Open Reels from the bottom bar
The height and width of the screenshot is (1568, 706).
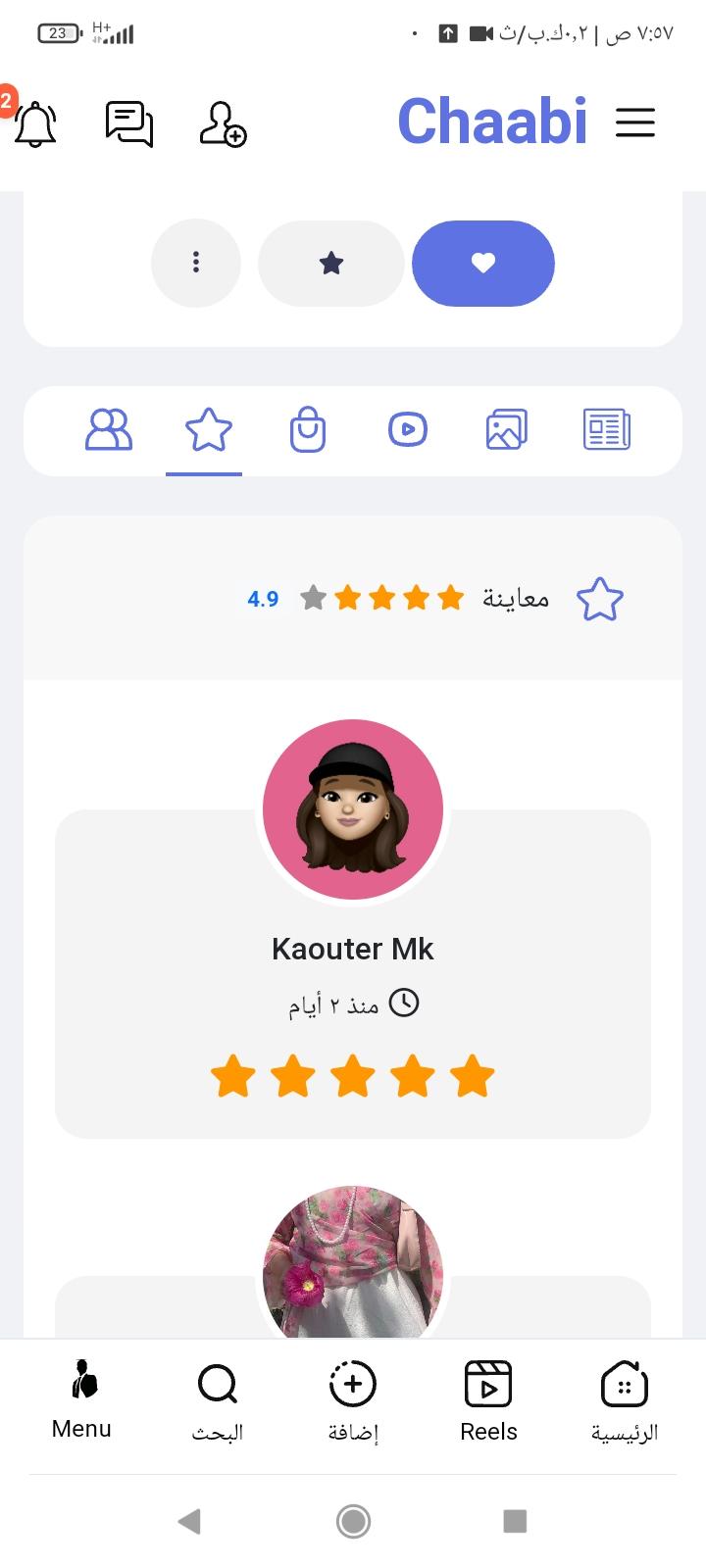point(488,1401)
